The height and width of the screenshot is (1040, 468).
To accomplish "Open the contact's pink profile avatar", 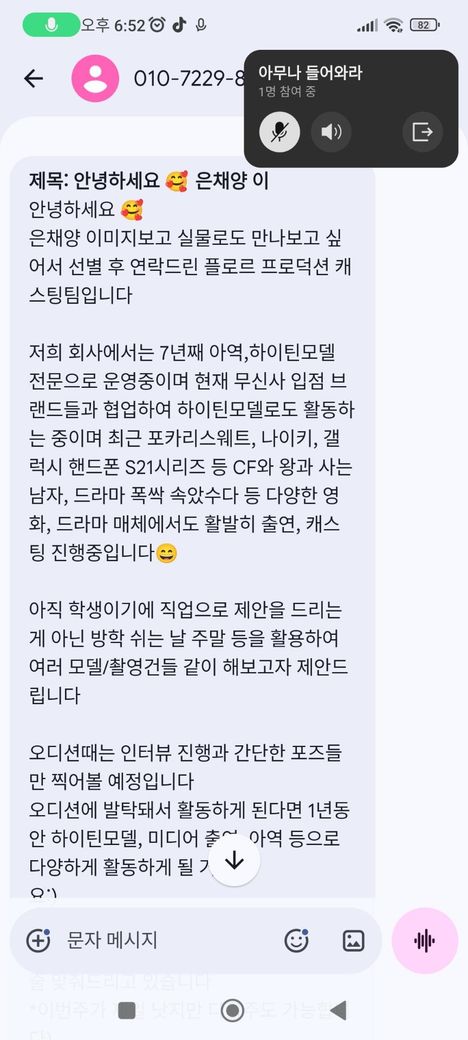I will pyautogui.click(x=95, y=78).
